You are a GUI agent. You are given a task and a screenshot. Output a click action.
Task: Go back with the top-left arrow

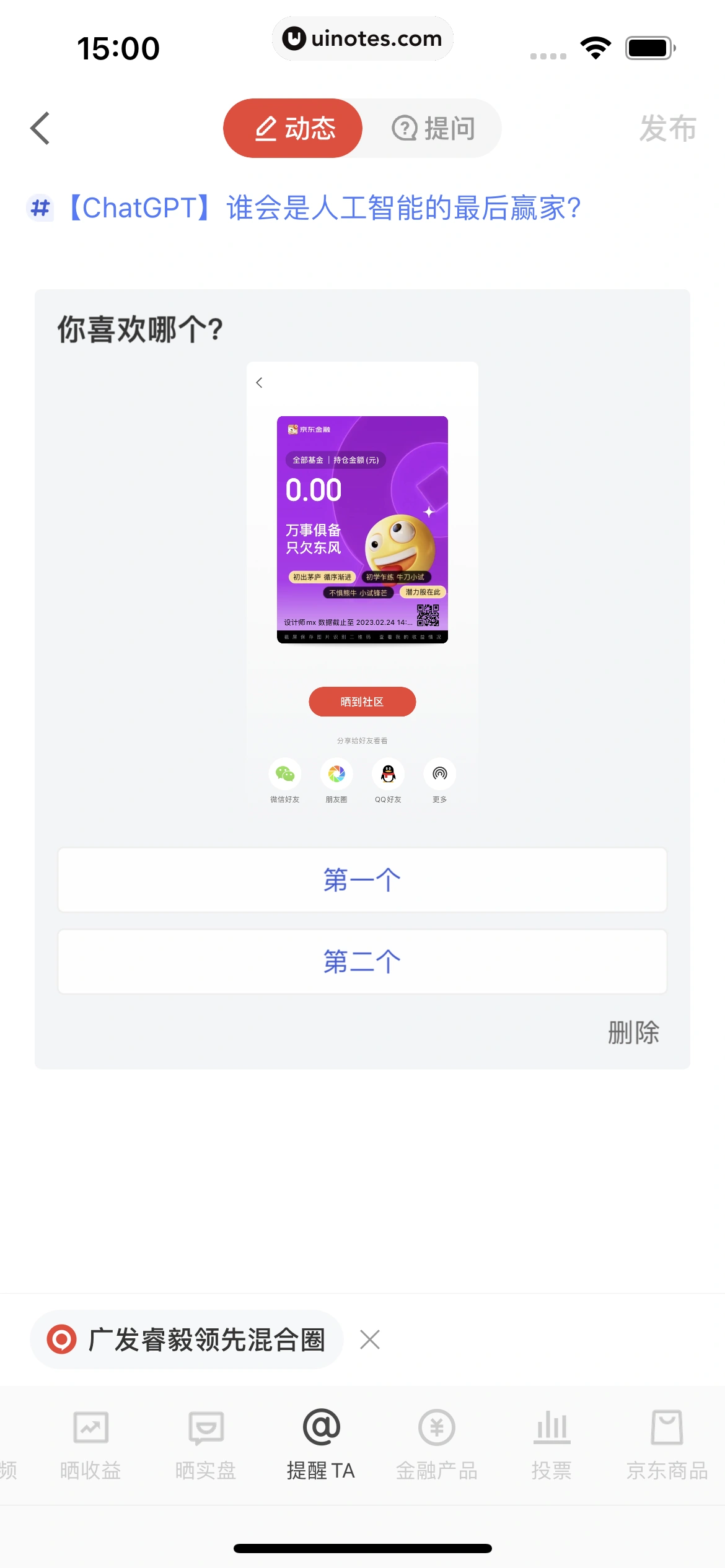(x=40, y=128)
